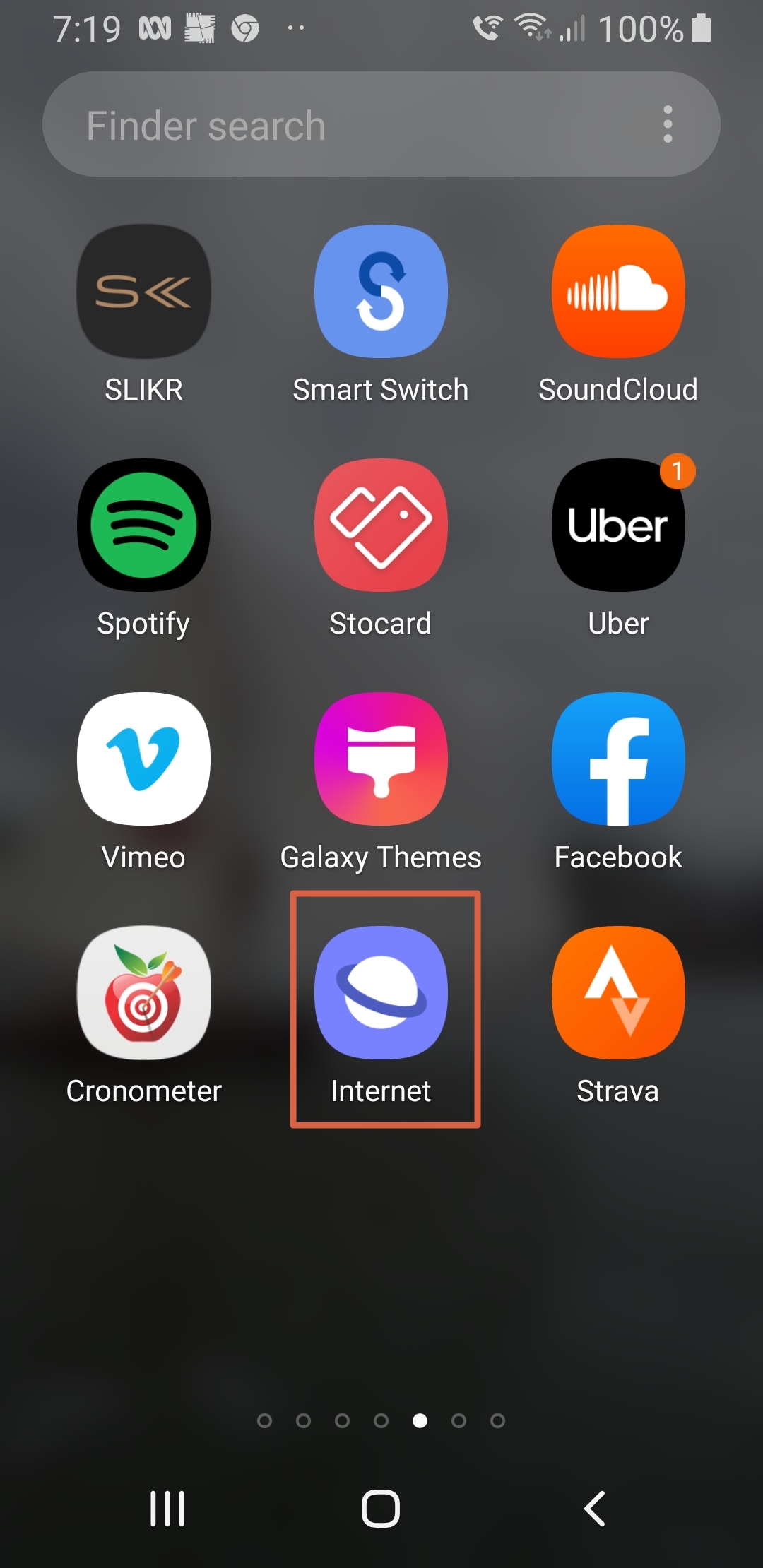
Task: Open the Uber app
Action: 618,525
